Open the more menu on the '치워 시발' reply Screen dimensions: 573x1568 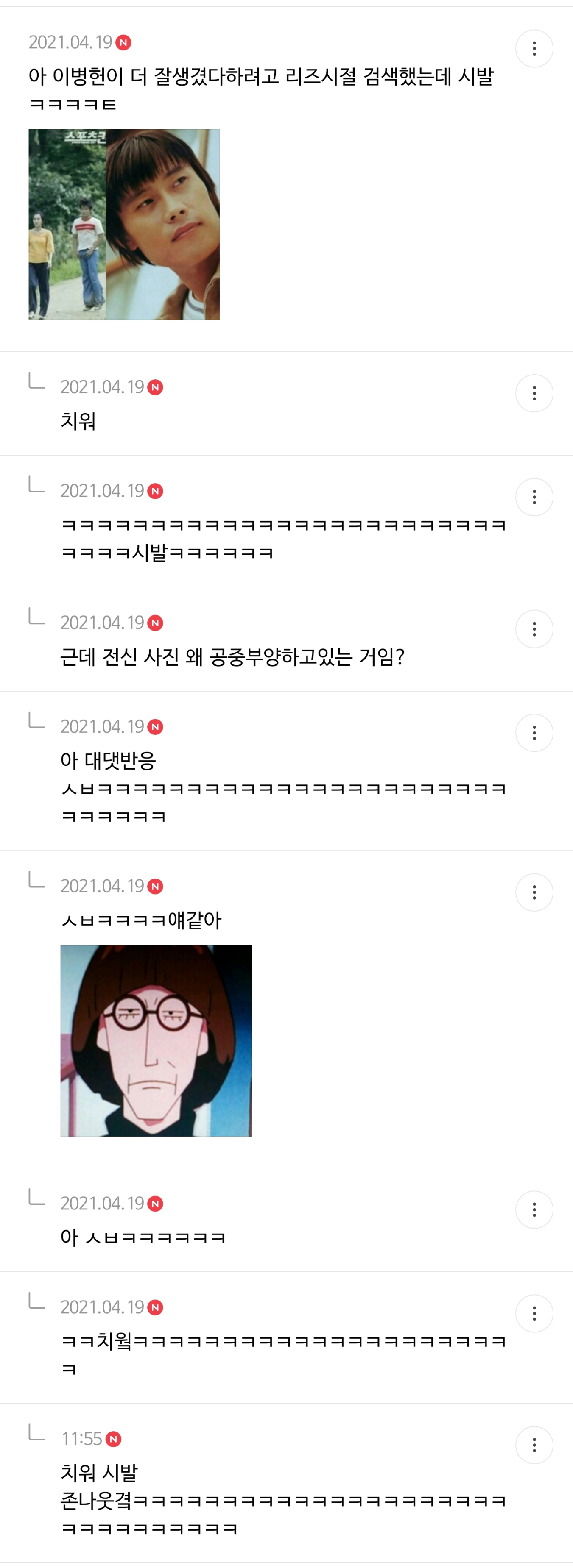534,1445
